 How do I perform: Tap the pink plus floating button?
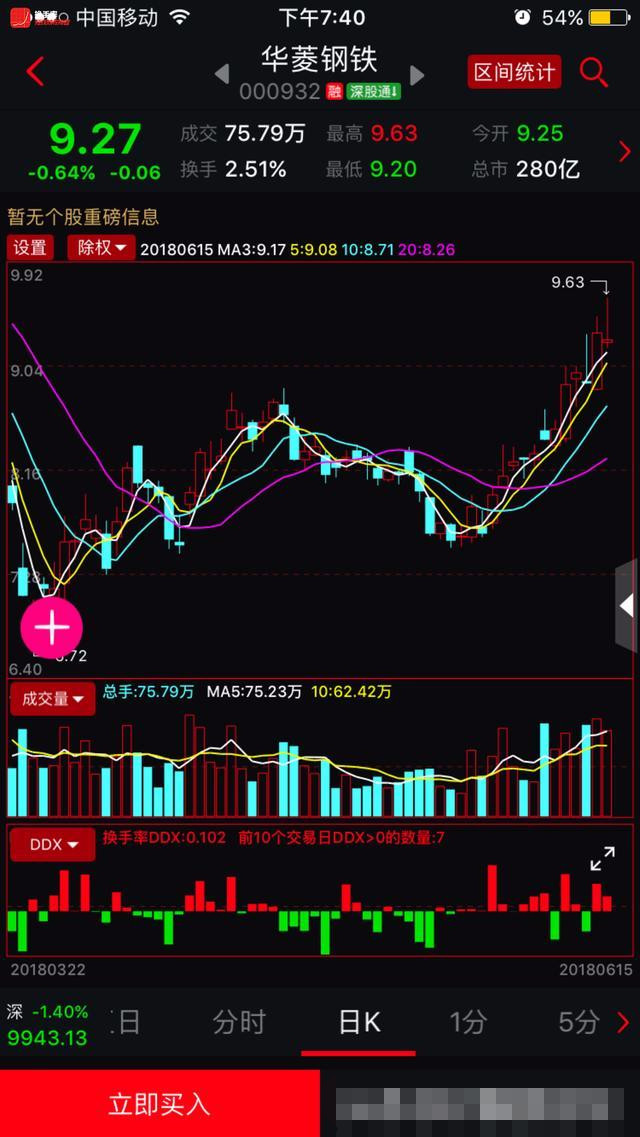click(51, 627)
